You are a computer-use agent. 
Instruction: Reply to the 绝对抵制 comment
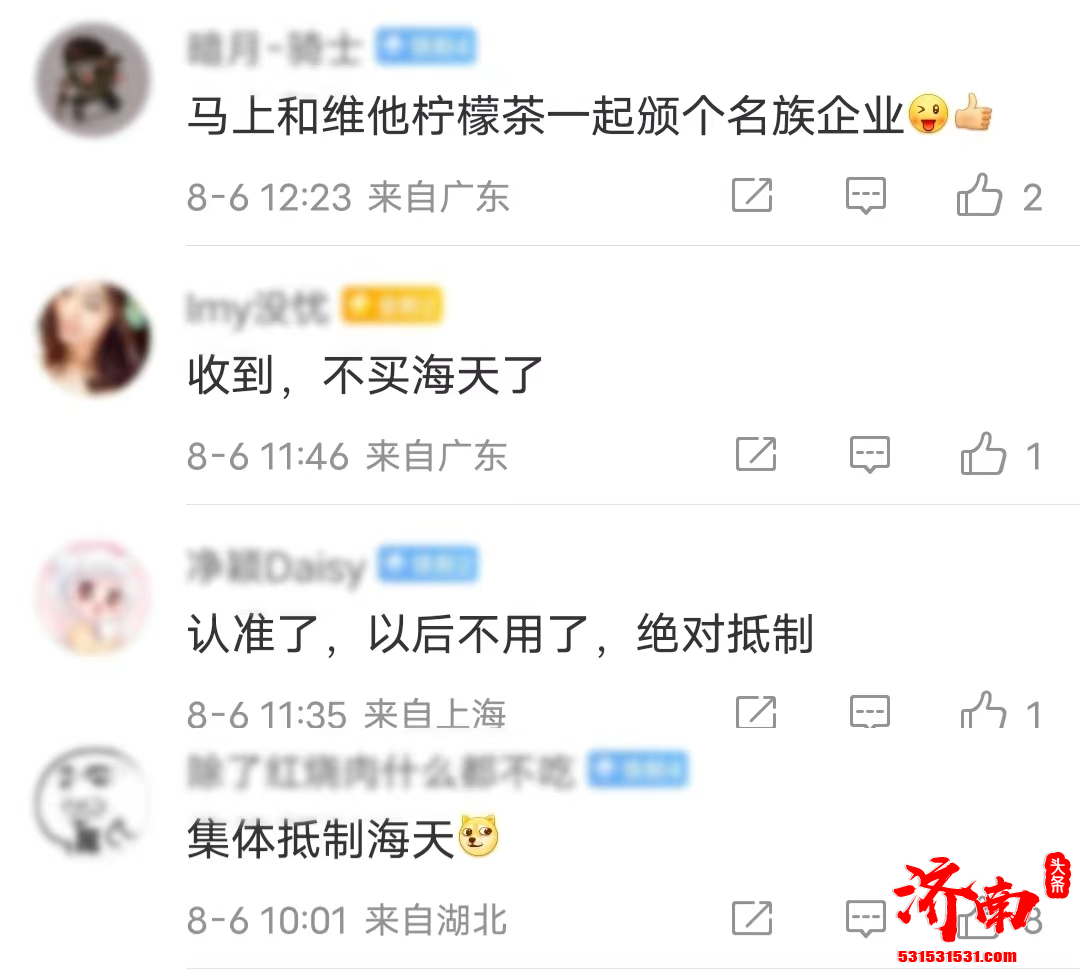[869, 712]
